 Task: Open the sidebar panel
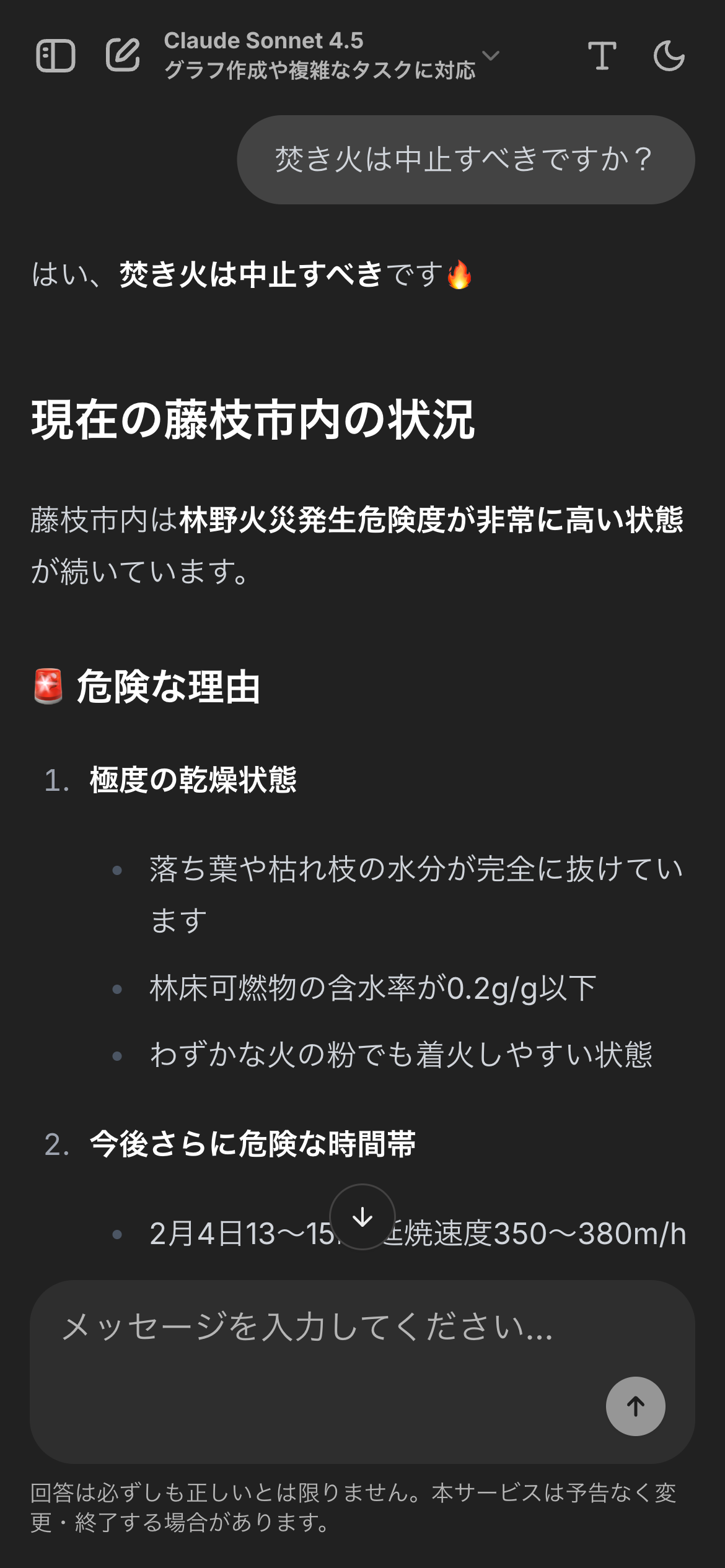(56, 56)
